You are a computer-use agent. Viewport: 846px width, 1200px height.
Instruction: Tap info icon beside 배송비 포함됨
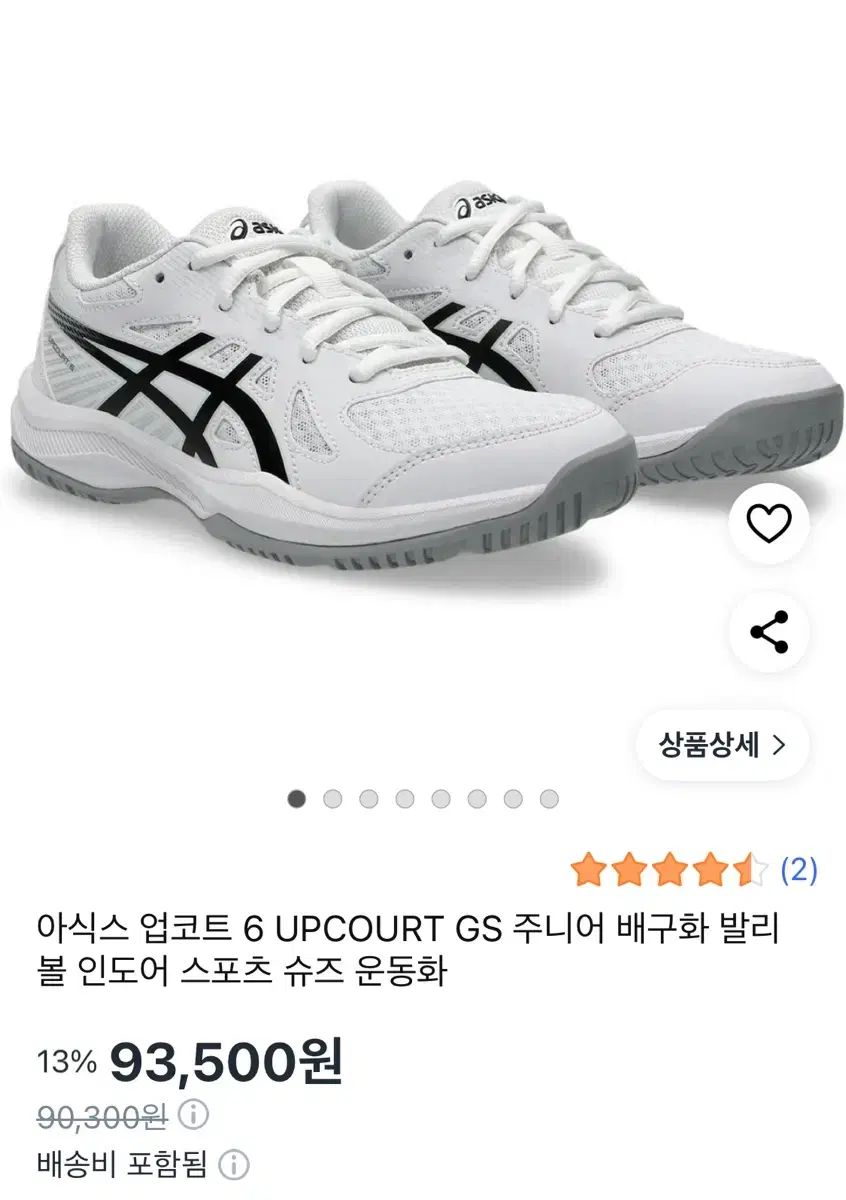pyautogui.click(x=233, y=1166)
